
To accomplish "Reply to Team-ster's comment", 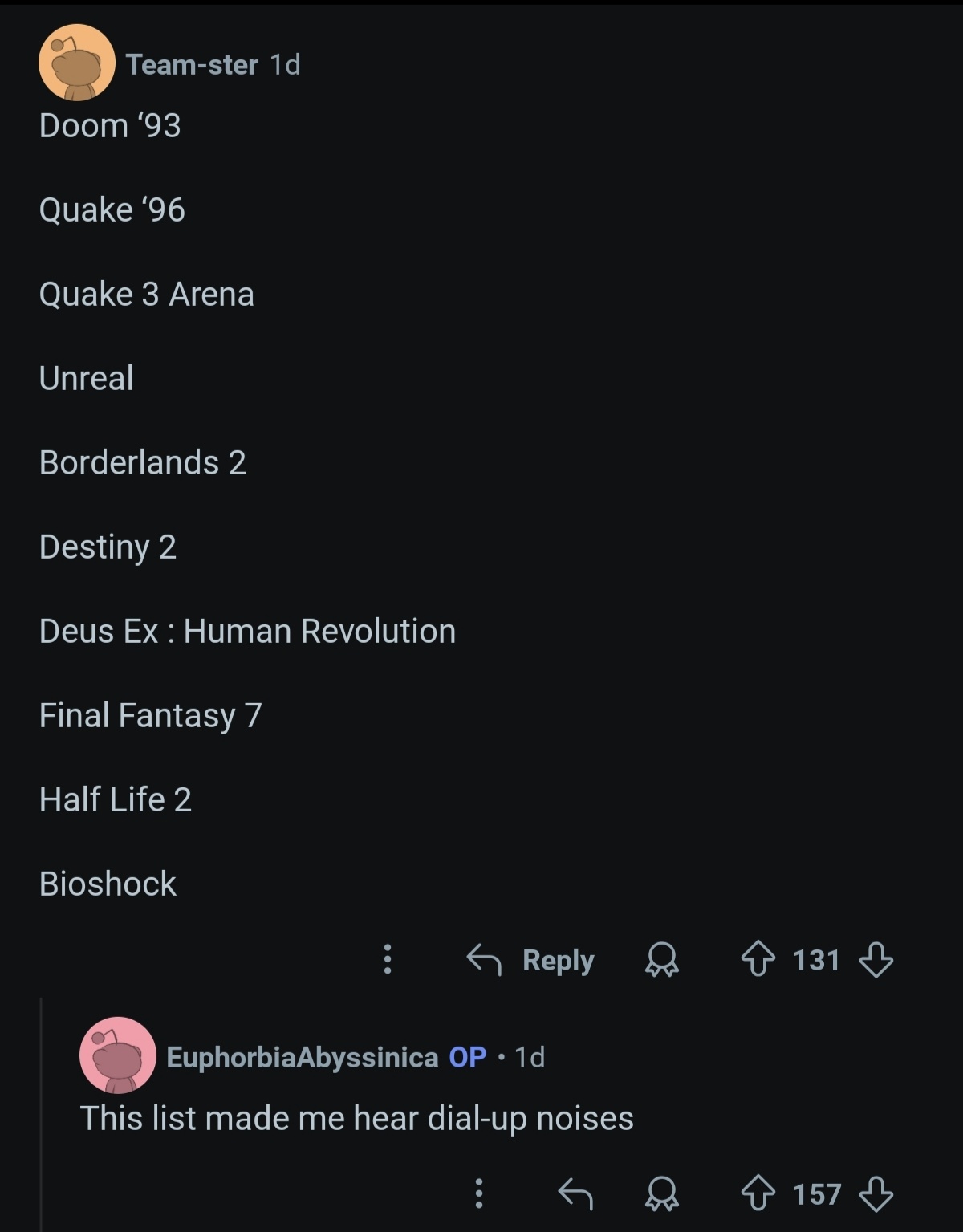I will pyautogui.click(x=531, y=959).
